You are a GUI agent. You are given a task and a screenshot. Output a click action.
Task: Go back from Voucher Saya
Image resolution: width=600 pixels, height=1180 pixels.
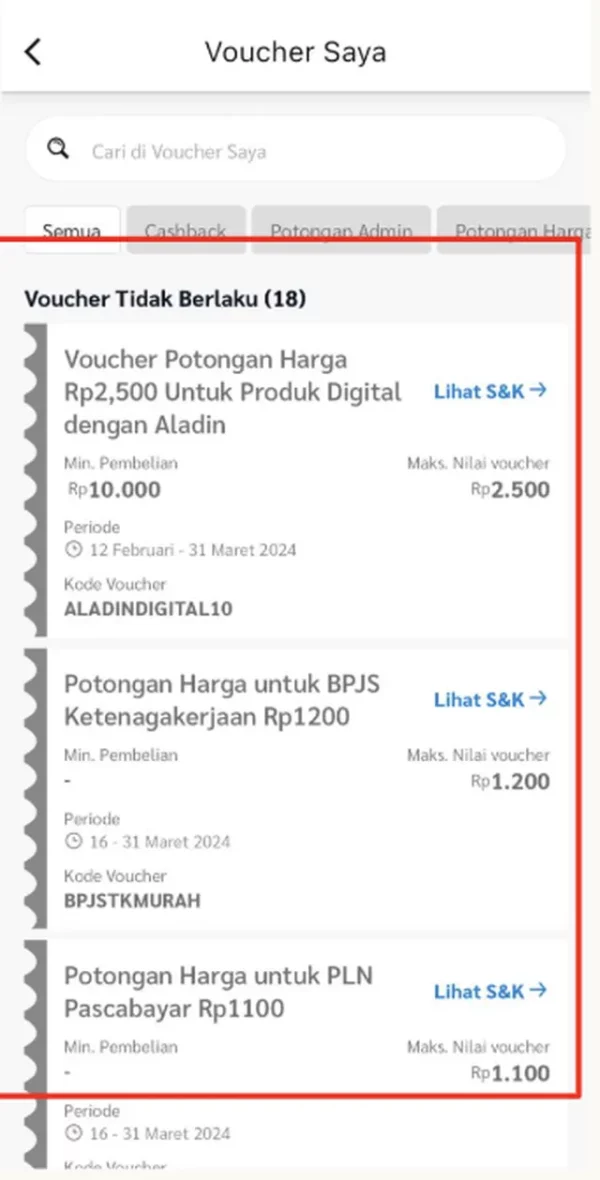click(33, 52)
